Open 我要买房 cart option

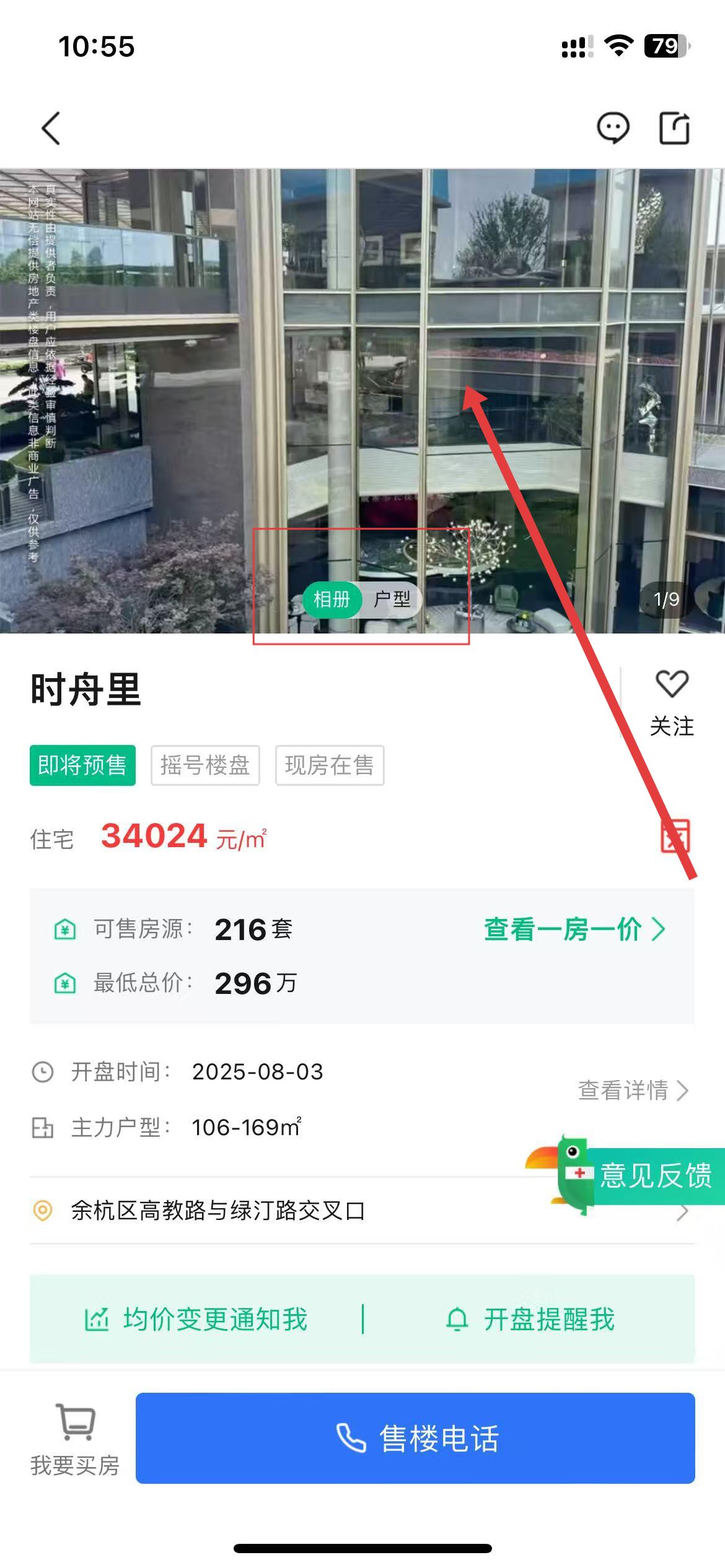point(75,1439)
